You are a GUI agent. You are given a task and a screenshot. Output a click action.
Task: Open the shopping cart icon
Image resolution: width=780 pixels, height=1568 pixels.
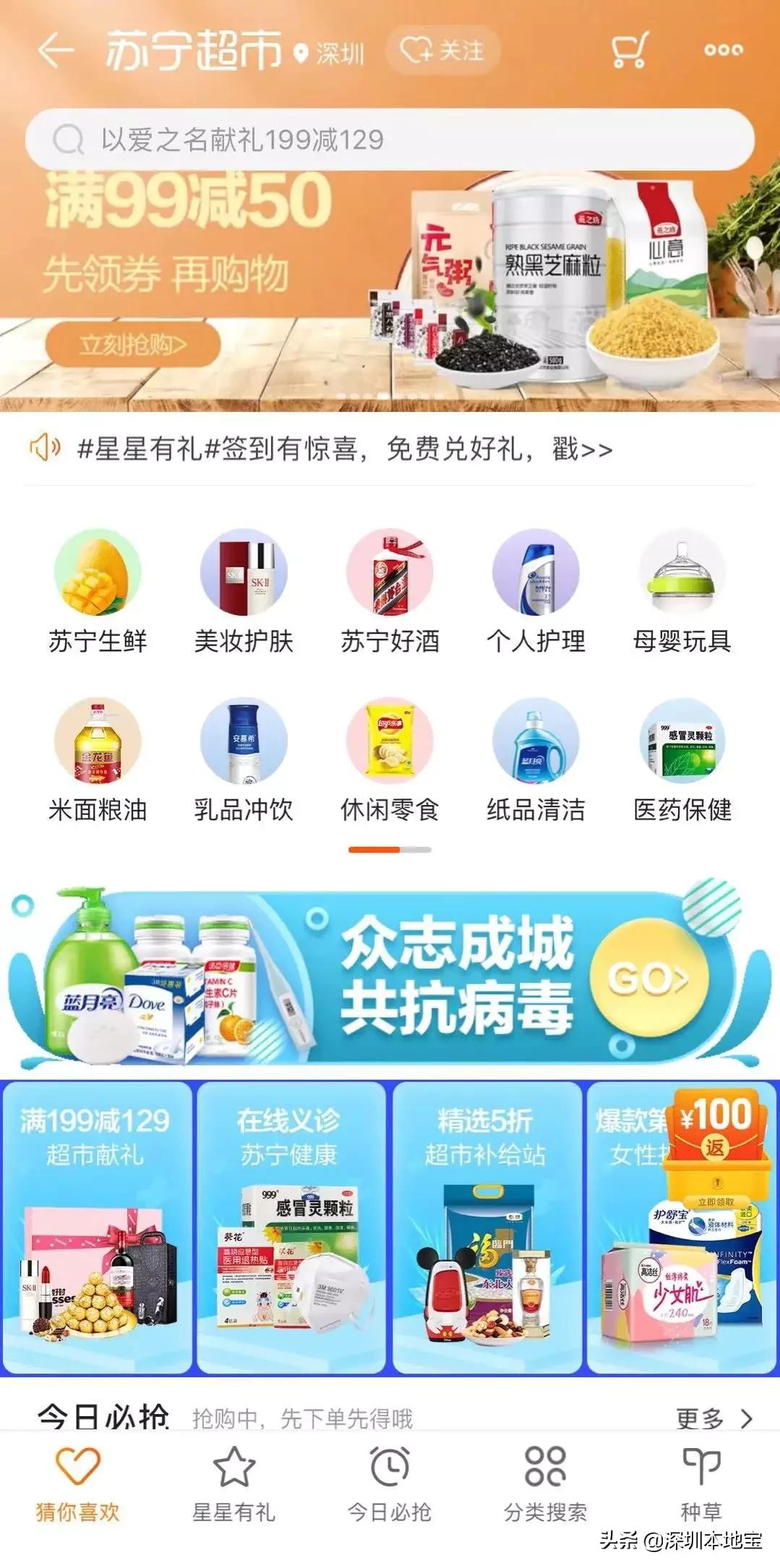628,49
